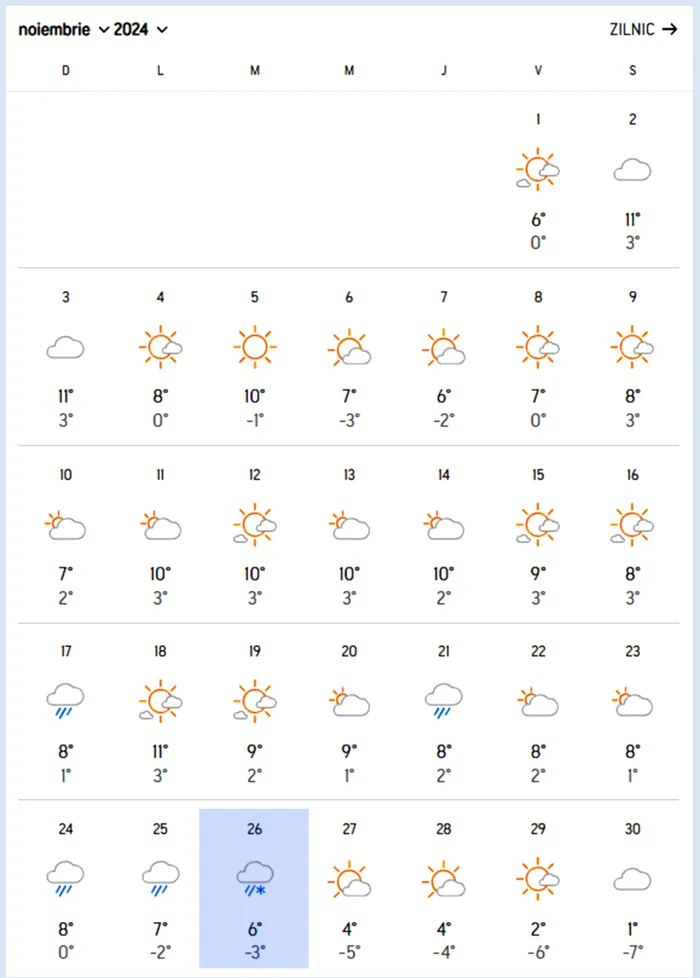
Task: Open the noiembrie month dropdown
Action: (x=64, y=30)
